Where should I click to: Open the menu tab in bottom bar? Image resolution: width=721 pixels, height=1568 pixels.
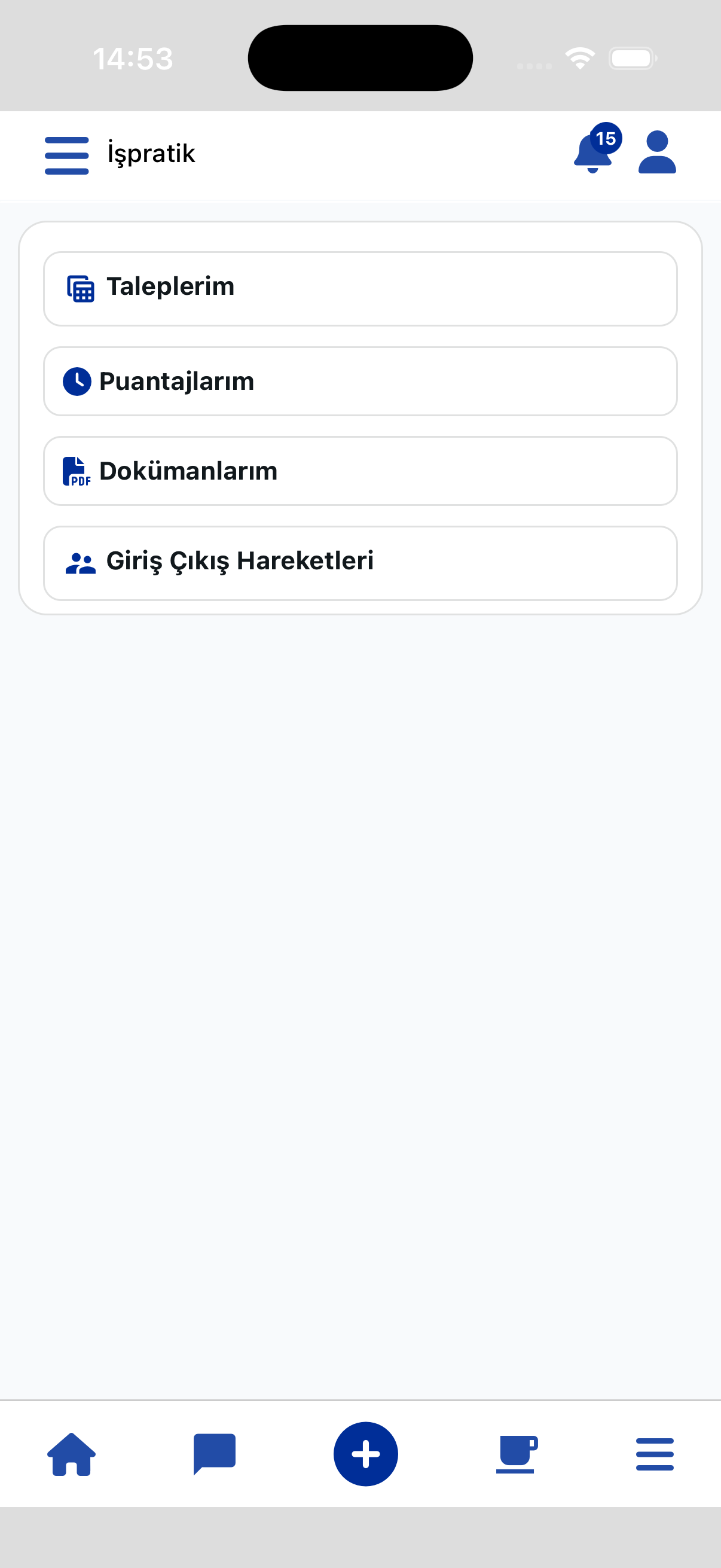point(655,1454)
